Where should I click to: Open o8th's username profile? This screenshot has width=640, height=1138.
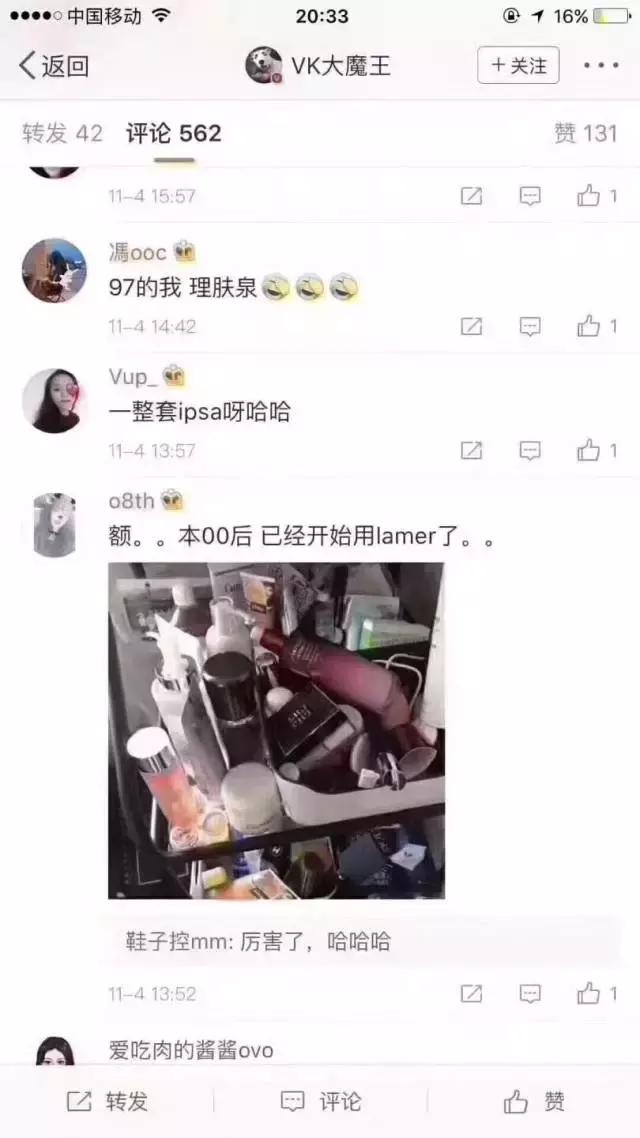[132, 501]
